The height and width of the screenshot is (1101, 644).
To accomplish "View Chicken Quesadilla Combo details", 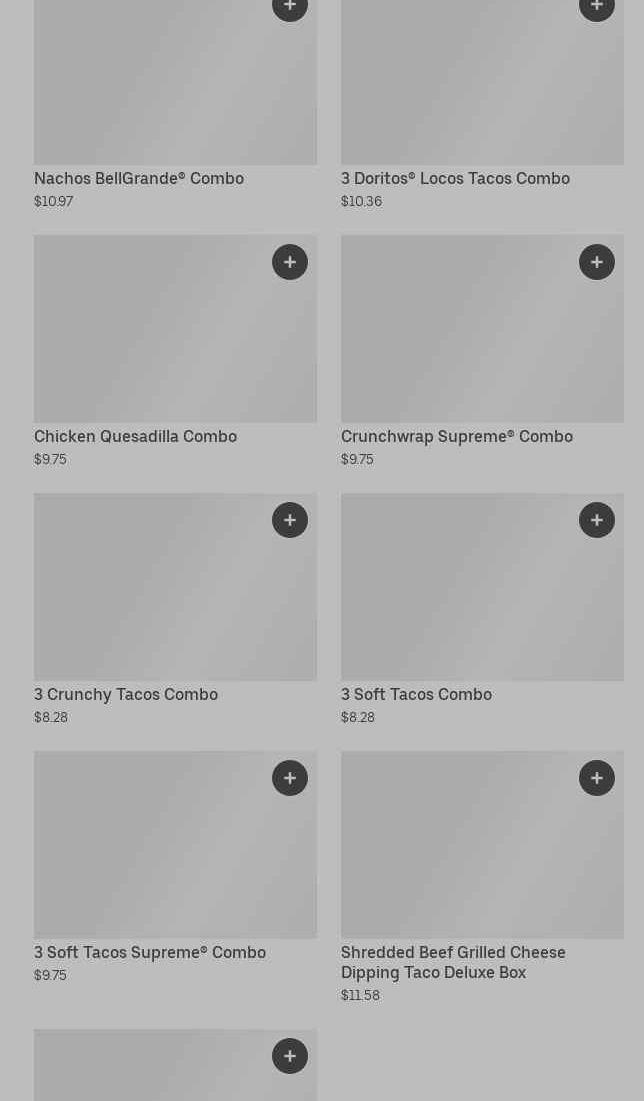I will (x=136, y=436).
